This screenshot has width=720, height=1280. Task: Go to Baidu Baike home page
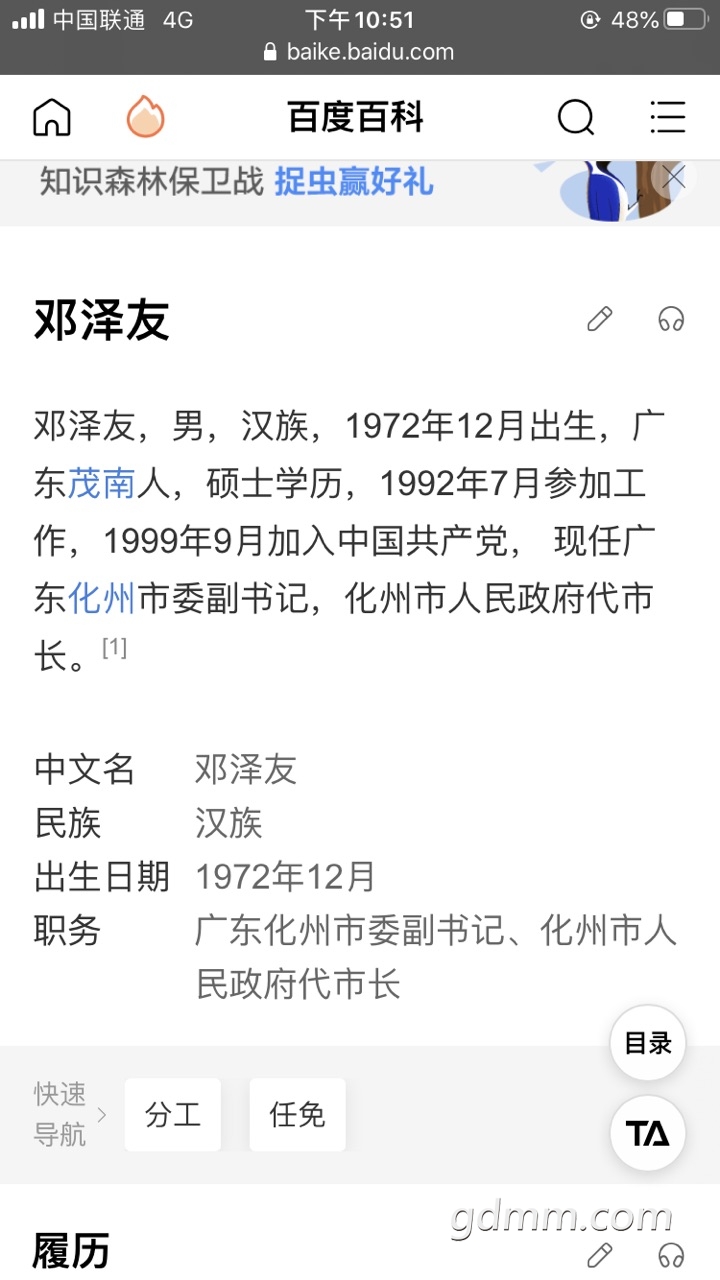(52, 117)
